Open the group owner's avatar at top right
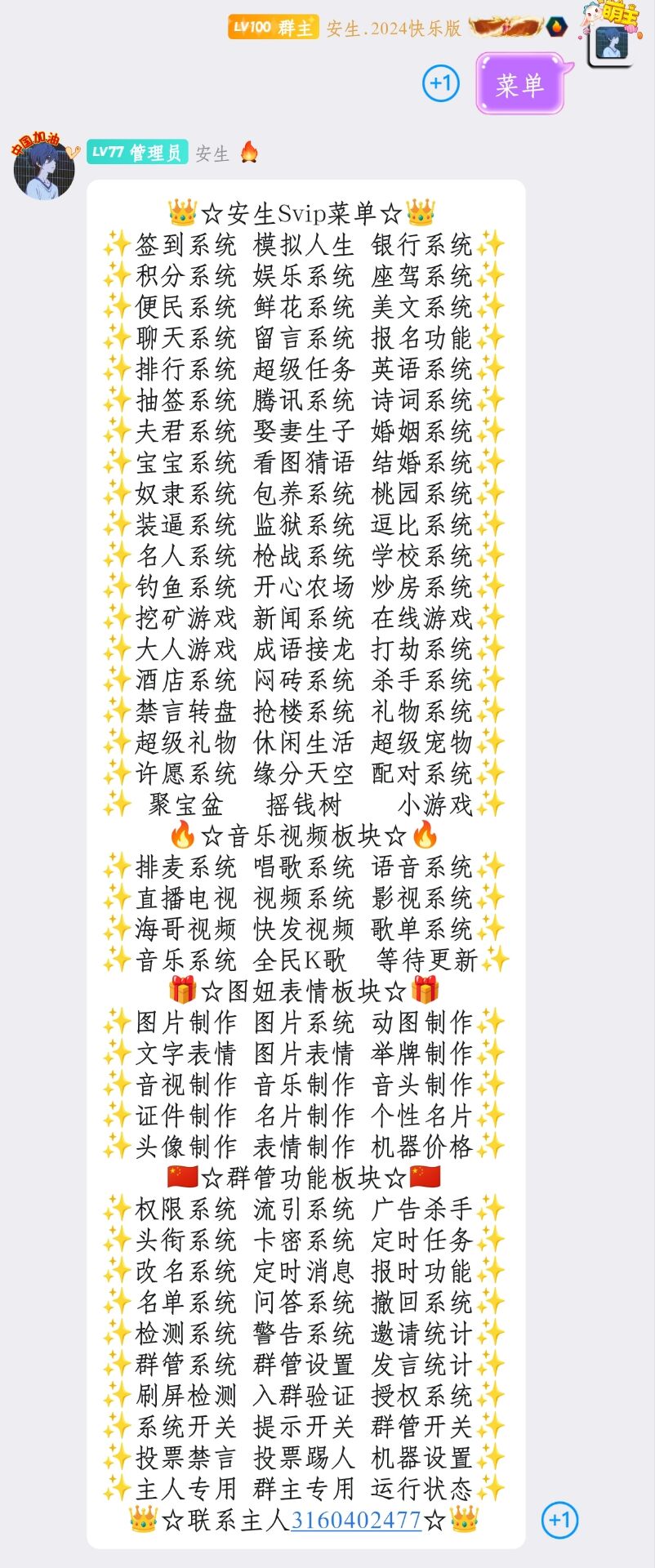This screenshot has width=655, height=1568. pos(611,42)
